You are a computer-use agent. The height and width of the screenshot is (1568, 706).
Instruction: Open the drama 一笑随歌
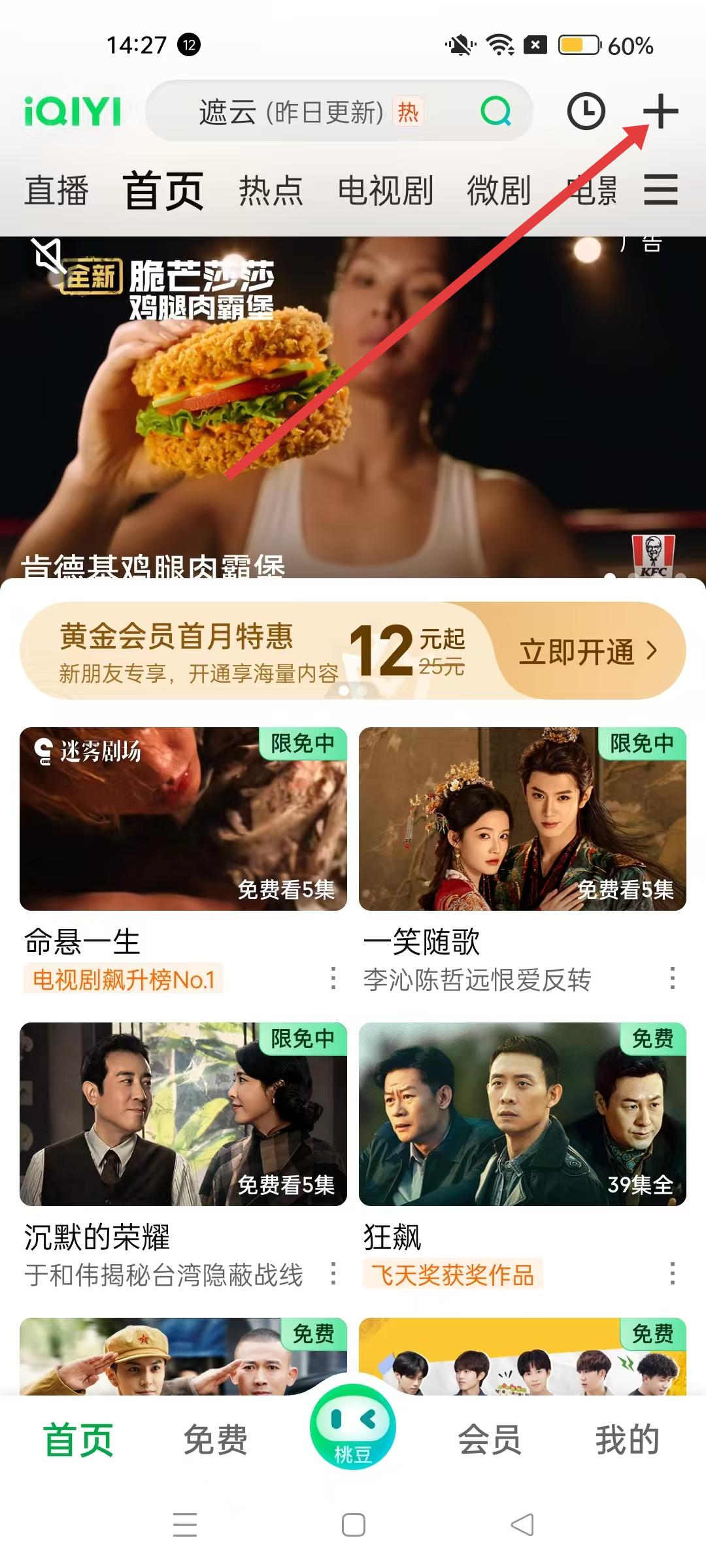pyautogui.click(x=522, y=819)
